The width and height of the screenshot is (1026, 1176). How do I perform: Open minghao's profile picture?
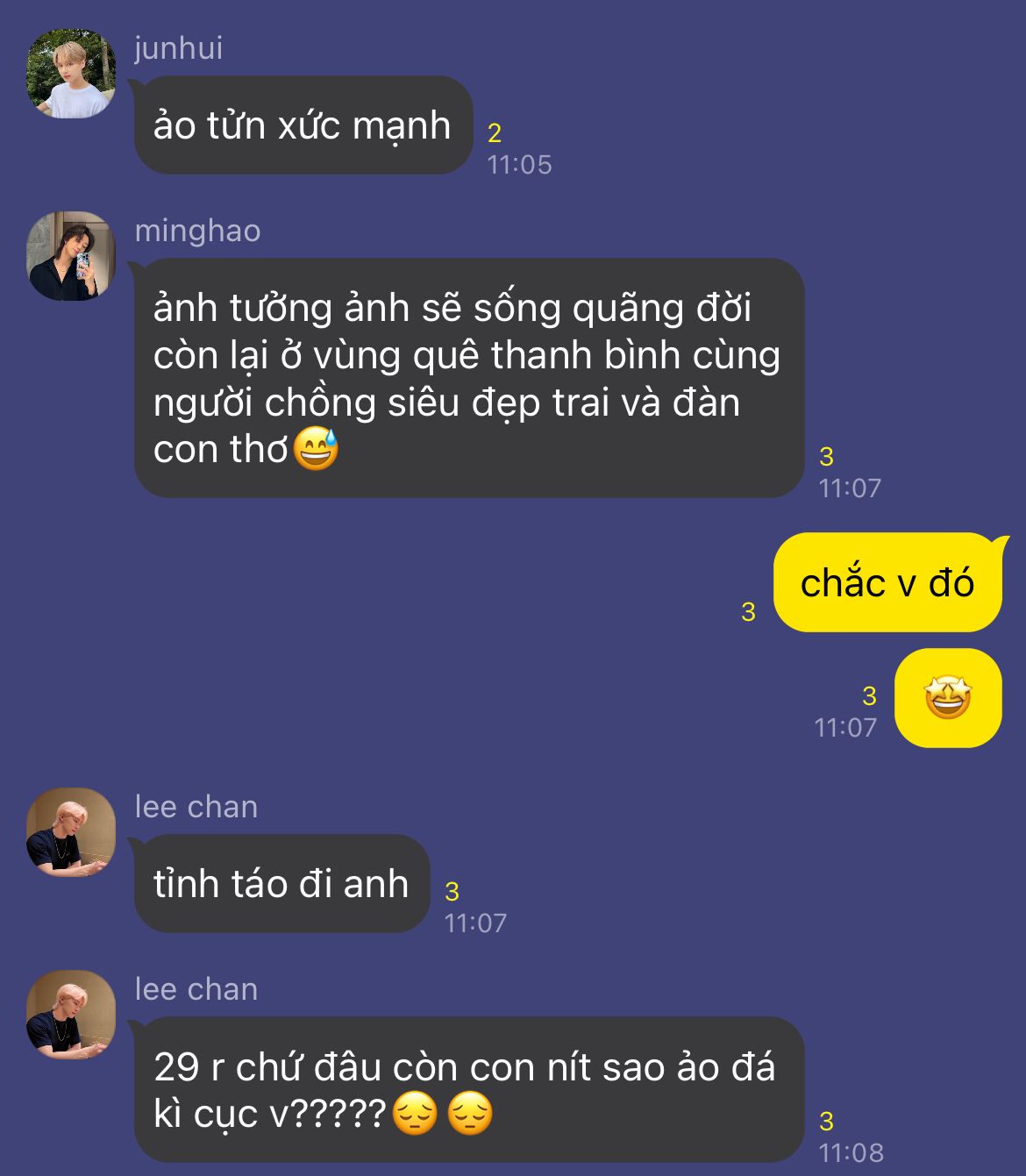tap(71, 256)
